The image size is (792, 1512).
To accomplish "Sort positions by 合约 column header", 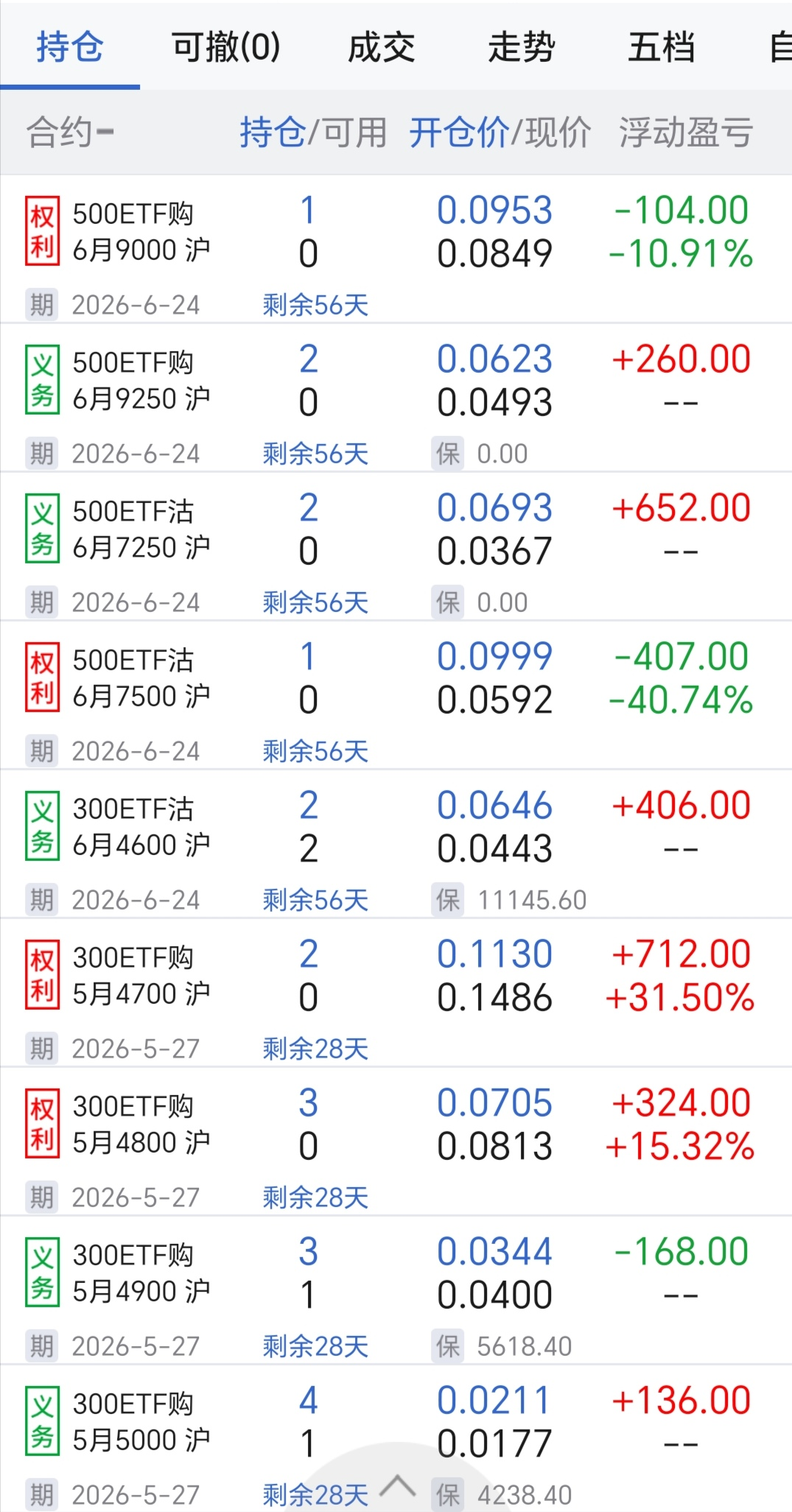I will [70, 133].
